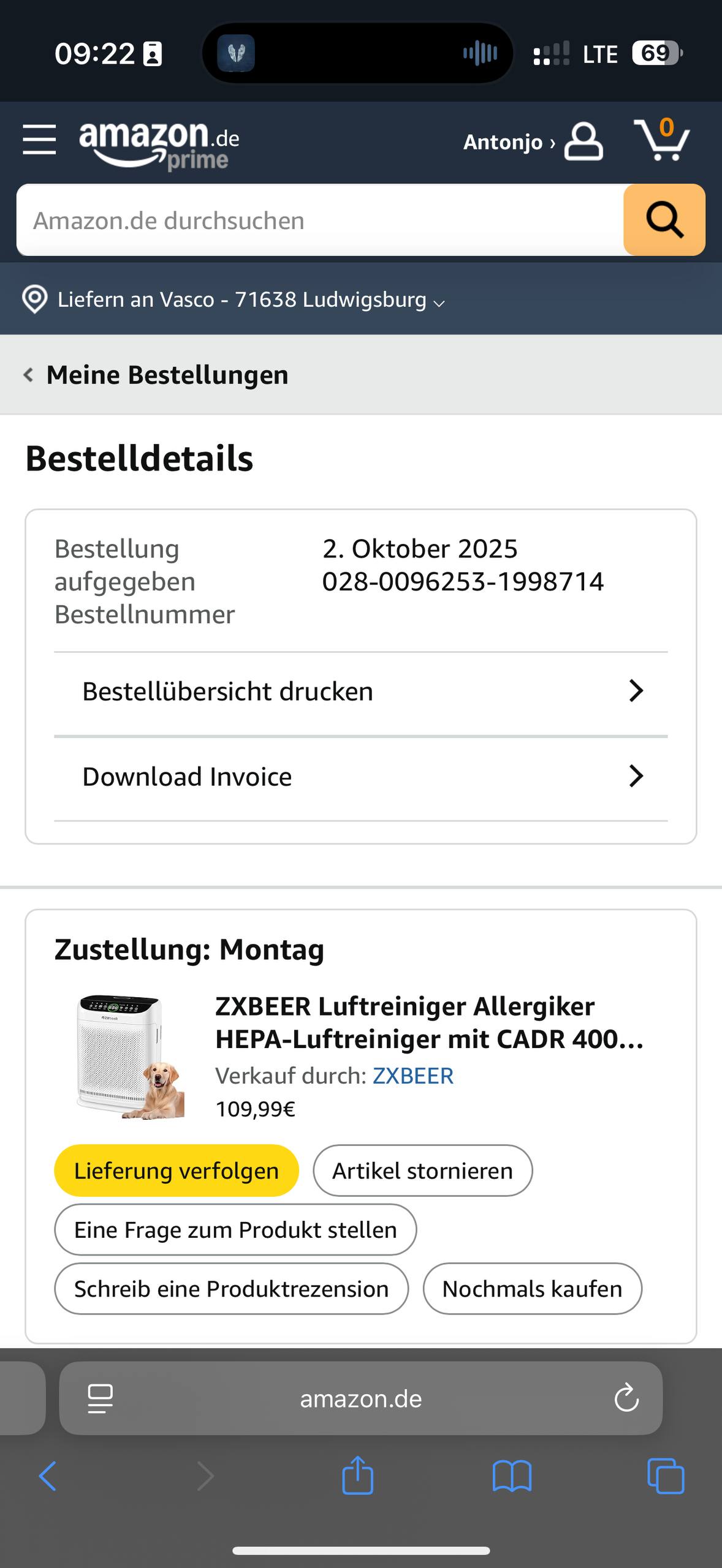
Task: Tap Schreib eine Produktrezension
Action: (x=232, y=1289)
